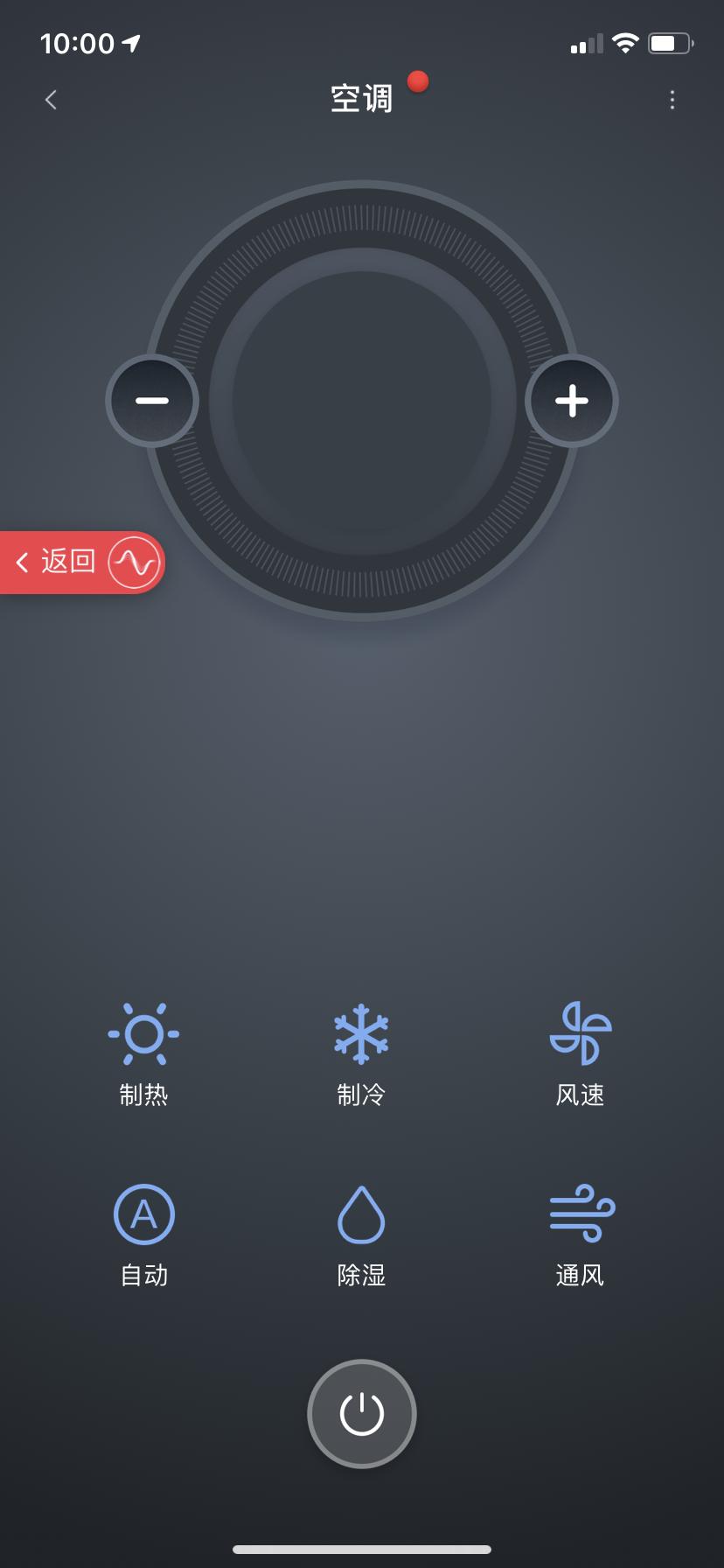Enable 自动 automatic mode

(x=144, y=1213)
